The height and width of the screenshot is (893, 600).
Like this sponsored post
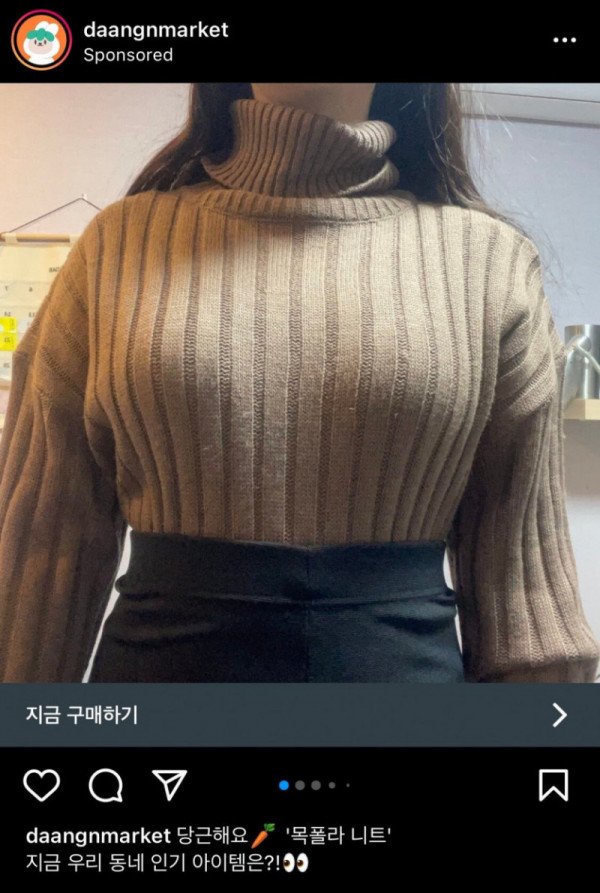point(41,785)
